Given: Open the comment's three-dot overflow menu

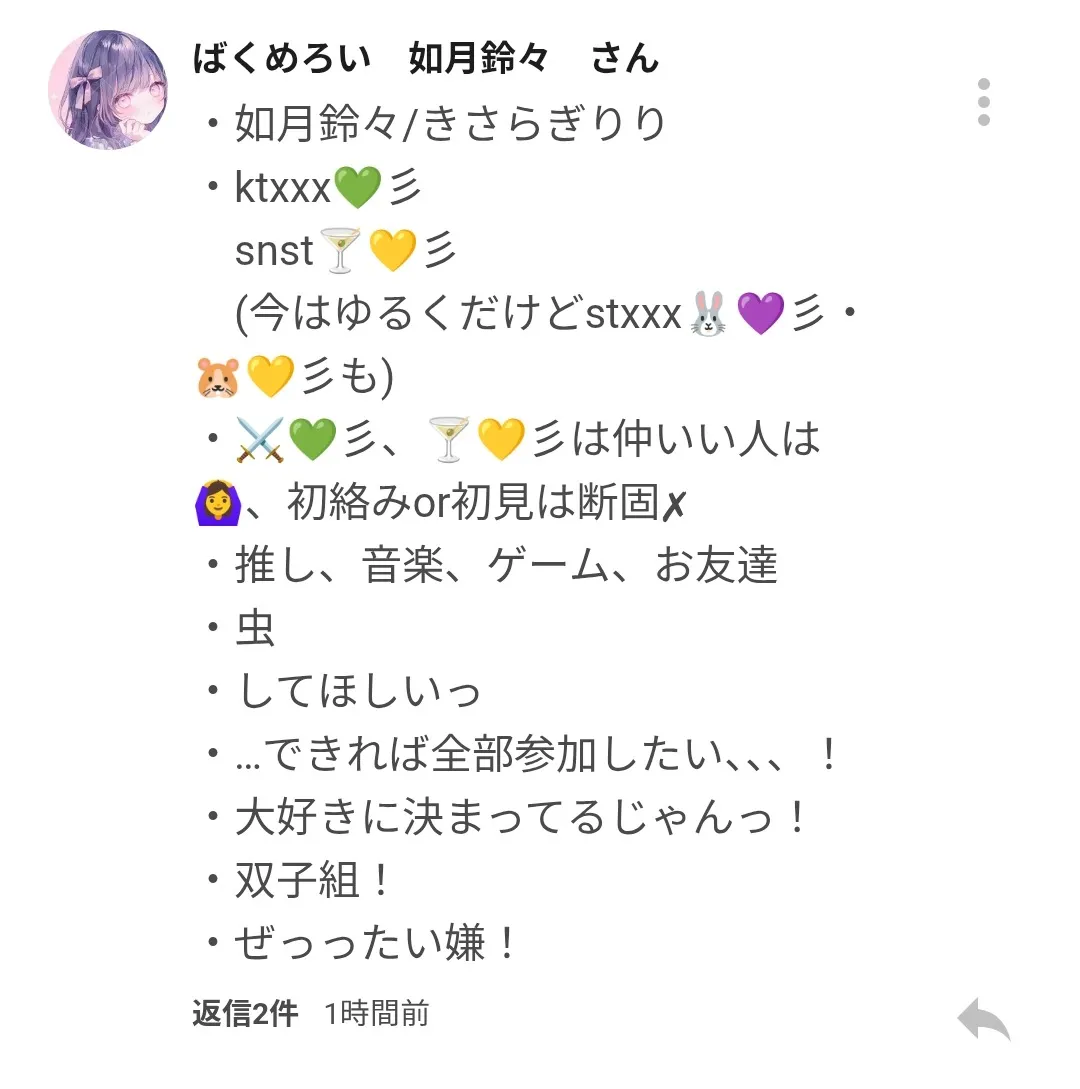Looking at the screenshot, I should coord(984,103).
